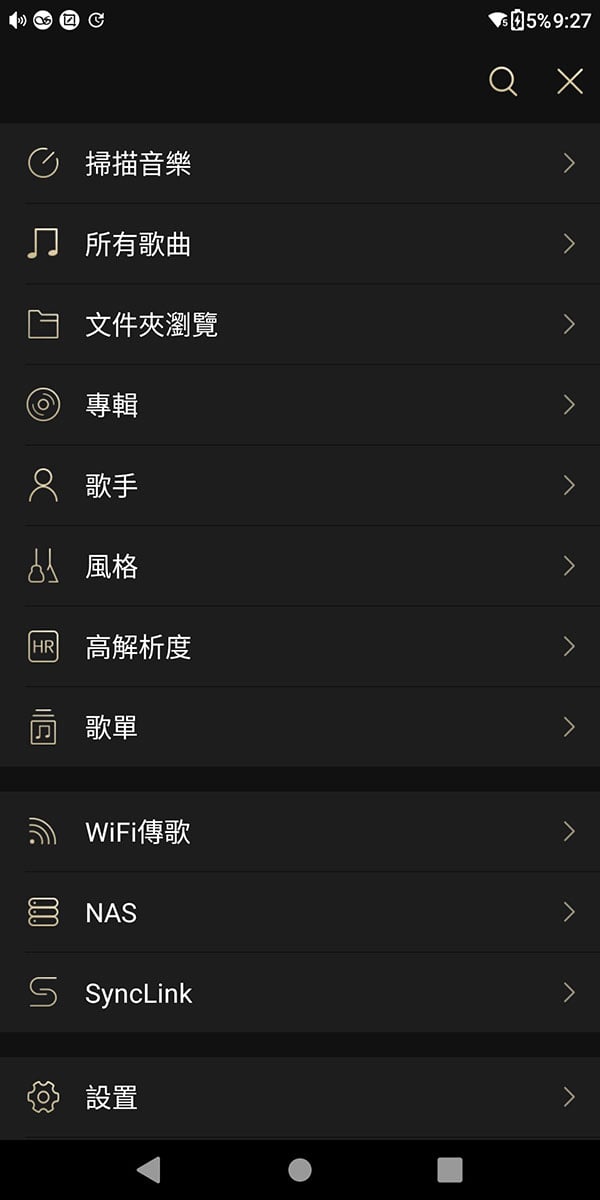Open the SyncLink row

coord(300,993)
